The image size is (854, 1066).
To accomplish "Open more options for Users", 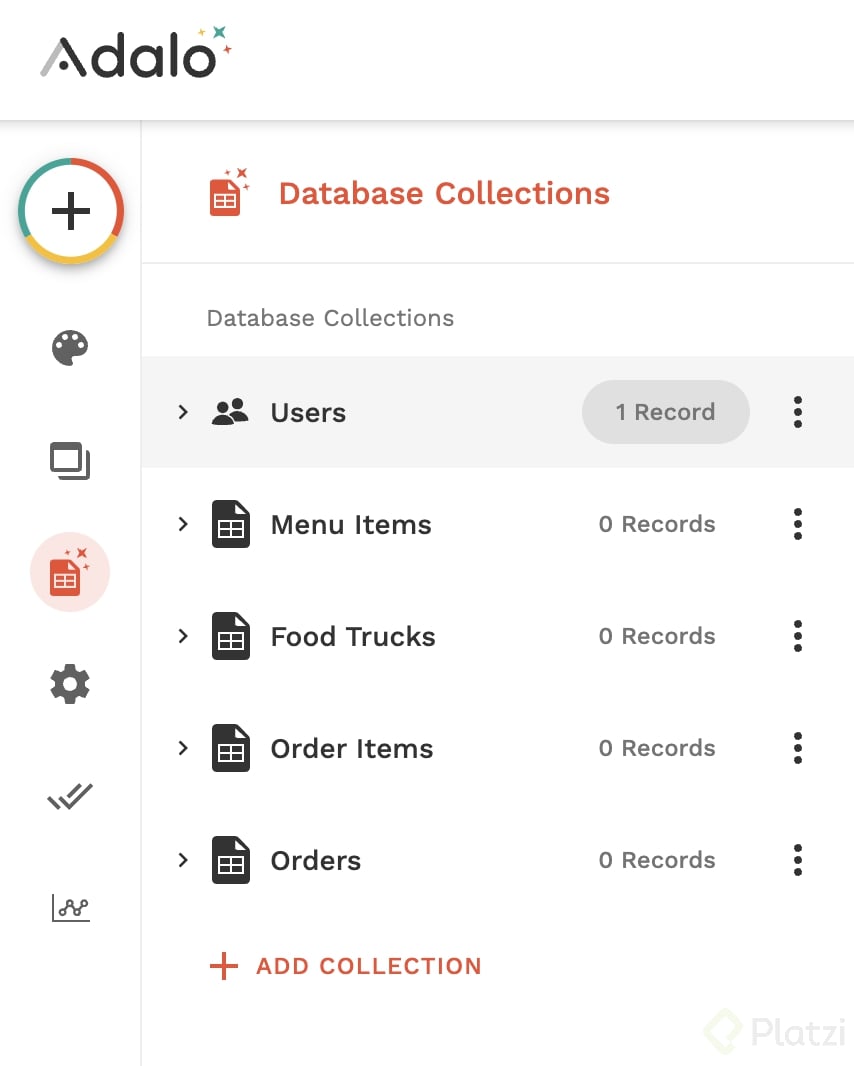I will 797,412.
